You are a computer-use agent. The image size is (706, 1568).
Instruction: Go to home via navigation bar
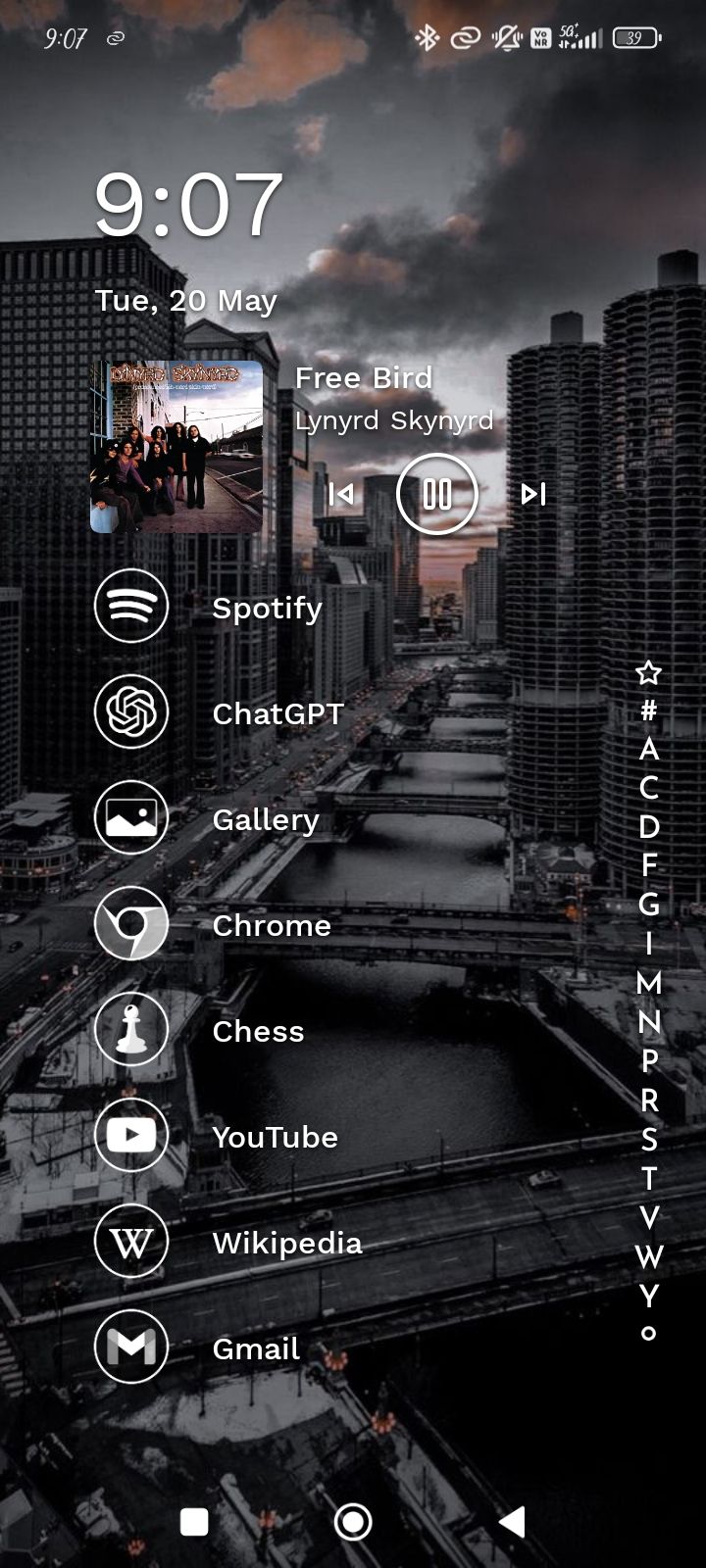(x=353, y=1522)
